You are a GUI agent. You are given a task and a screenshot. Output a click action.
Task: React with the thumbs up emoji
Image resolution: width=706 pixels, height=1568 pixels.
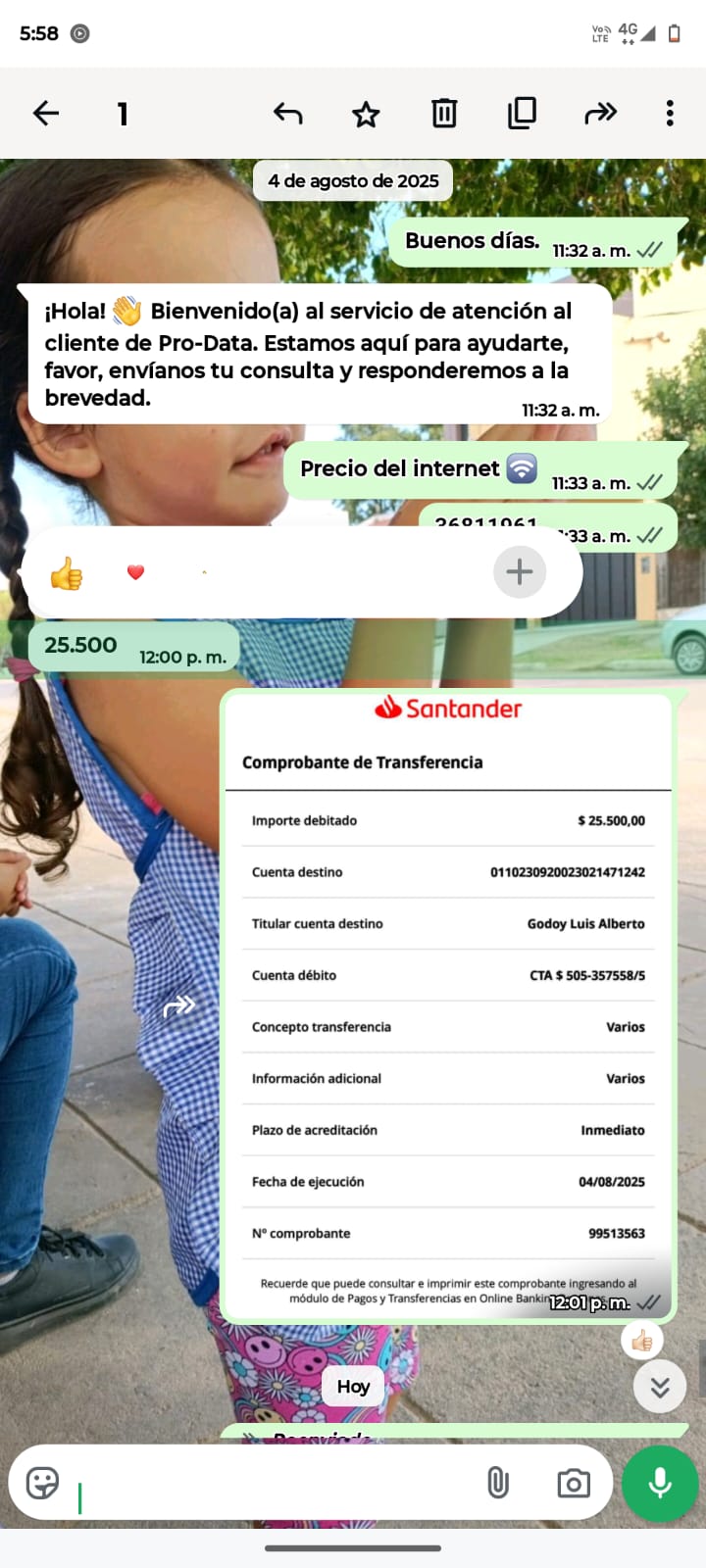[x=67, y=573]
